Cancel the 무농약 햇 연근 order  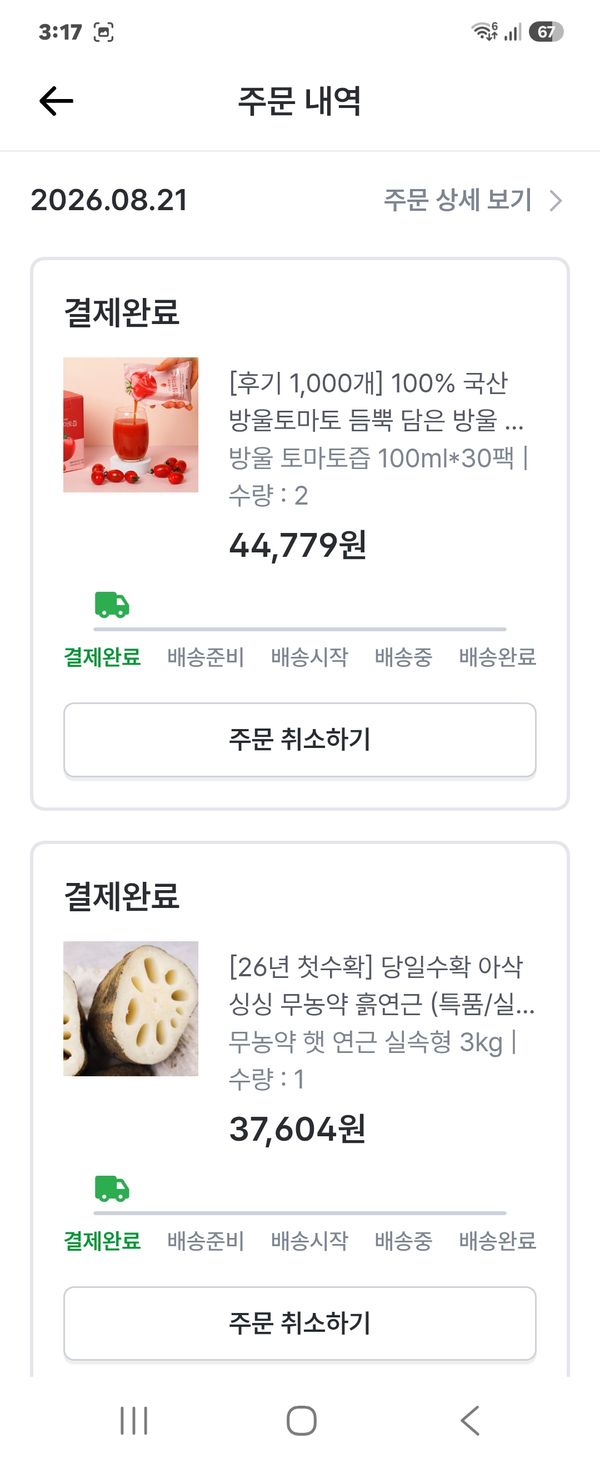tap(300, 1324)
